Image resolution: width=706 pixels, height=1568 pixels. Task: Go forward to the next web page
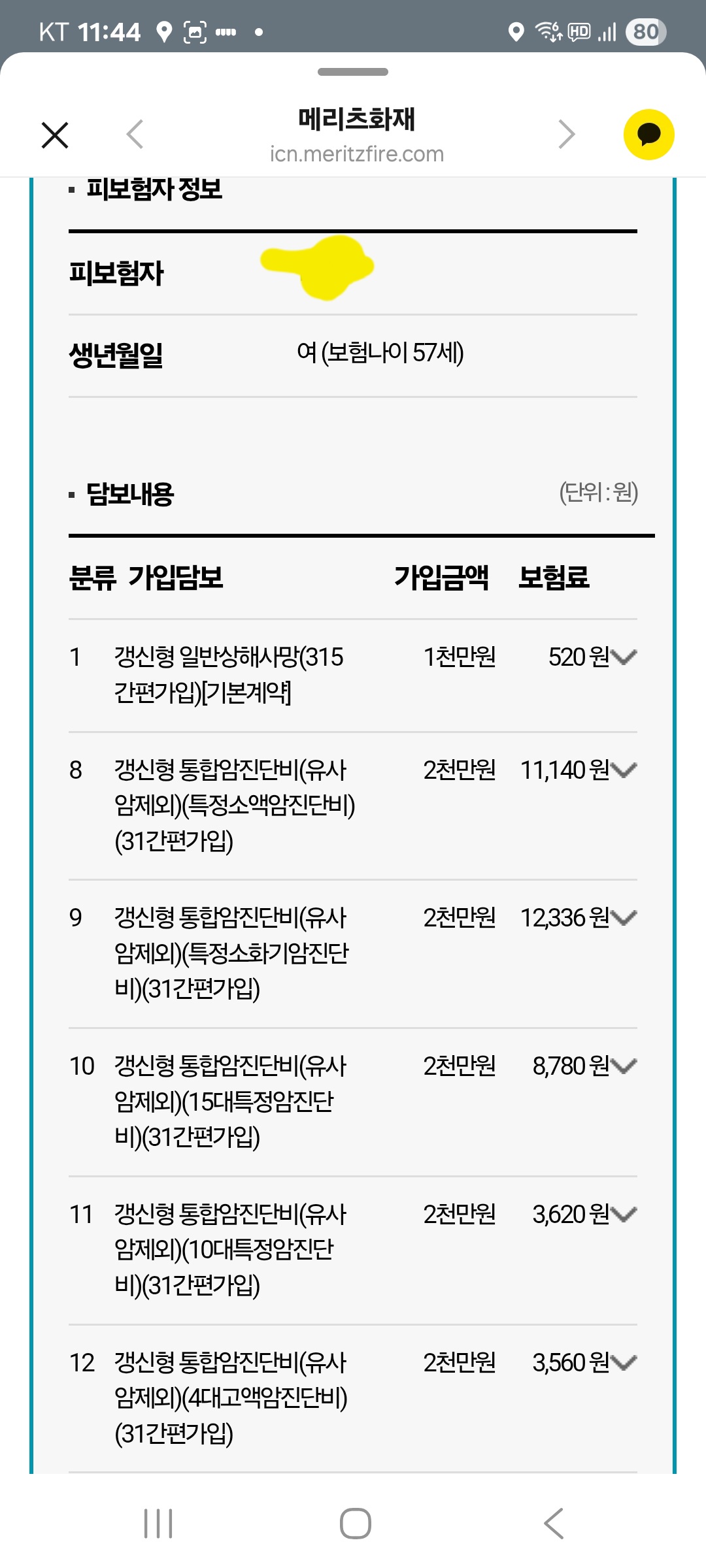pyautogui.click(x=566, y=135)
